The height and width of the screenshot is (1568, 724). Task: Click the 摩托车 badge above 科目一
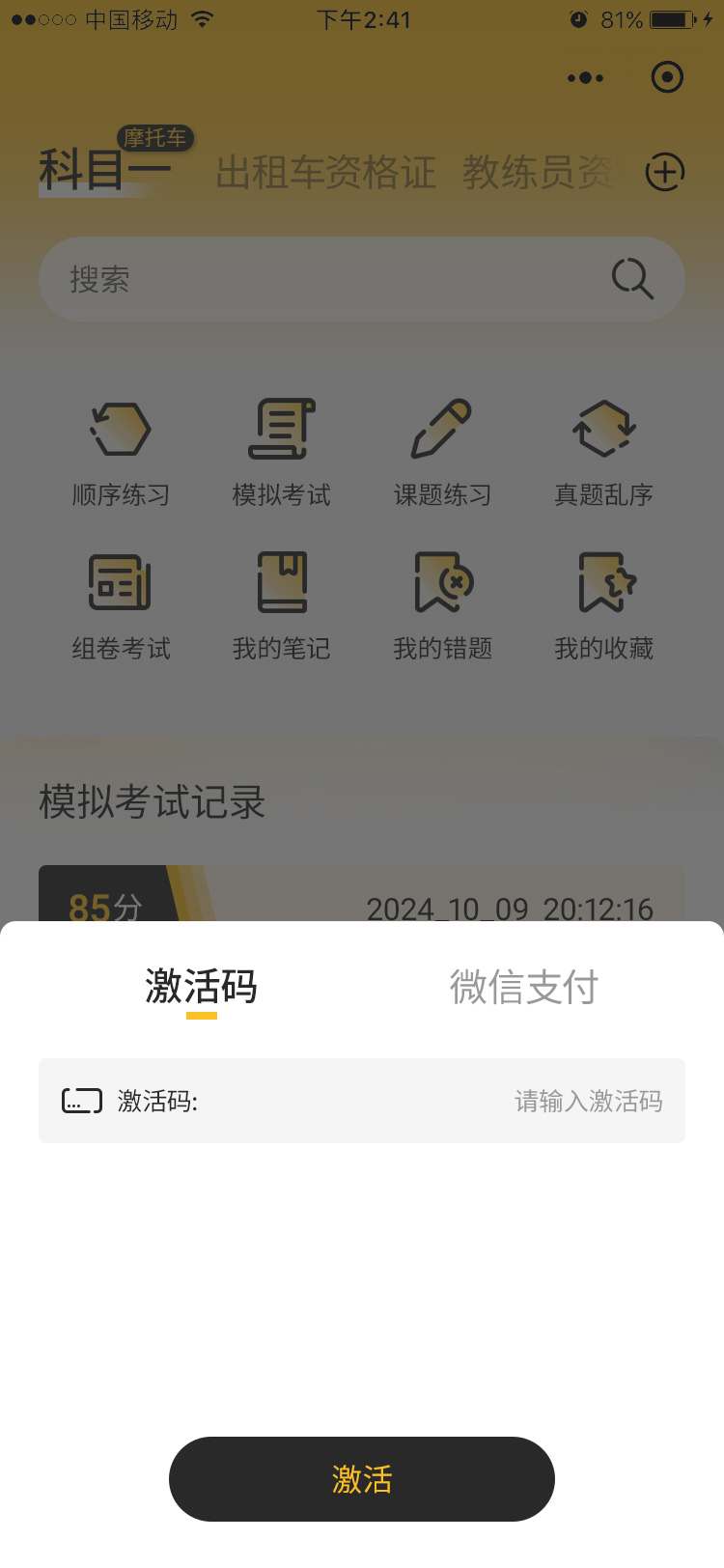point(154,136)
